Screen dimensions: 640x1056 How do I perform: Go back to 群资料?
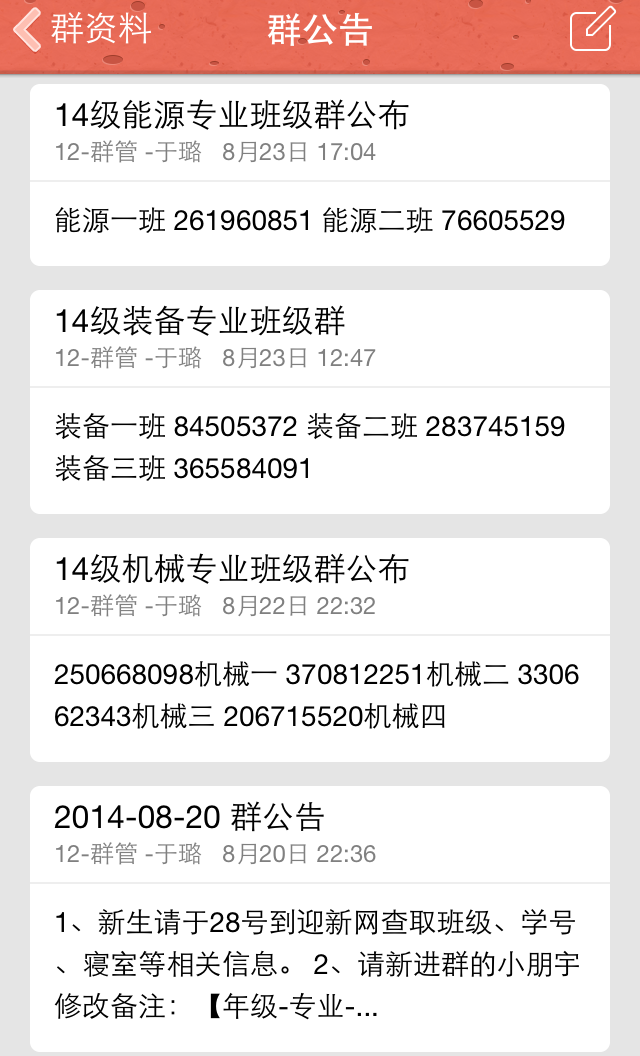80,29
